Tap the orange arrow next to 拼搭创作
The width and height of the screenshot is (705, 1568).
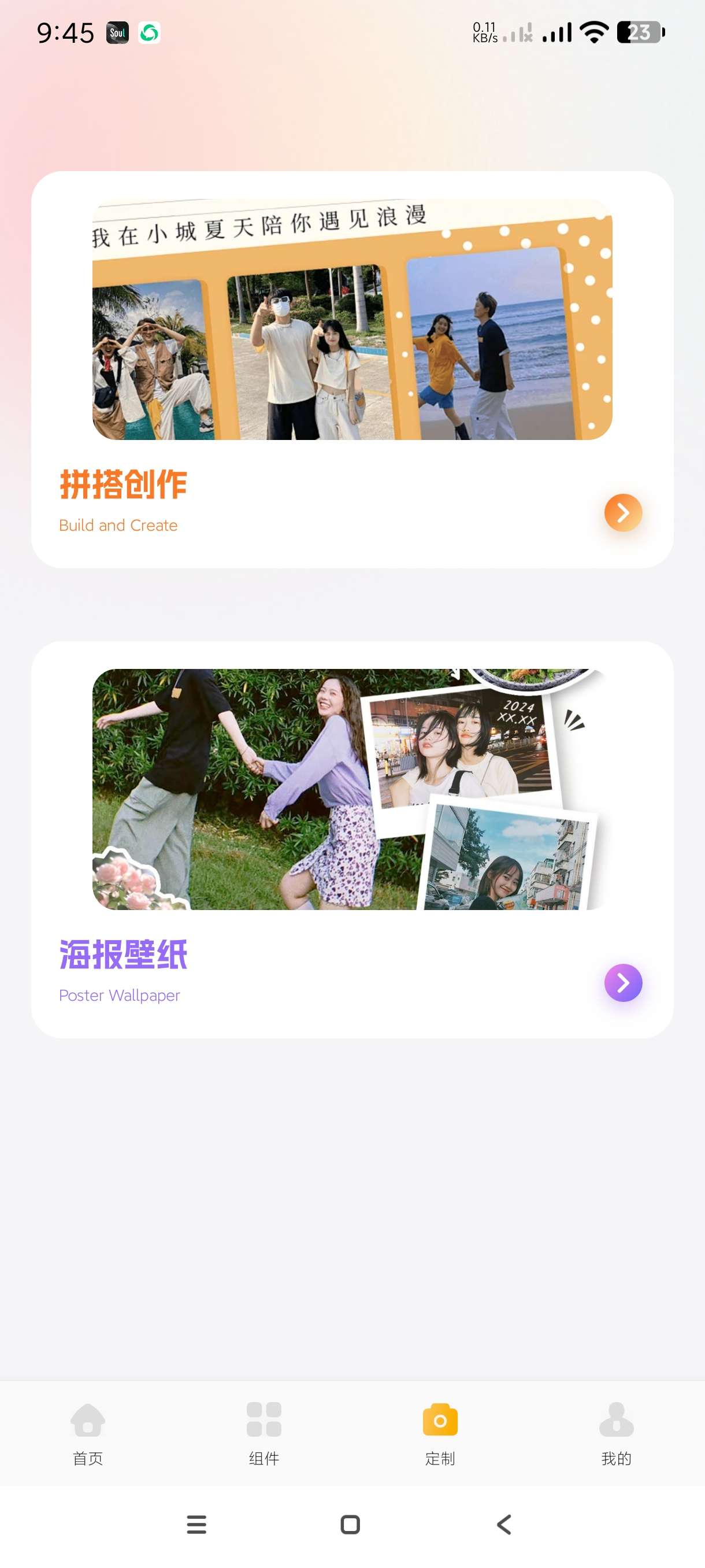[x=622, y=512]
